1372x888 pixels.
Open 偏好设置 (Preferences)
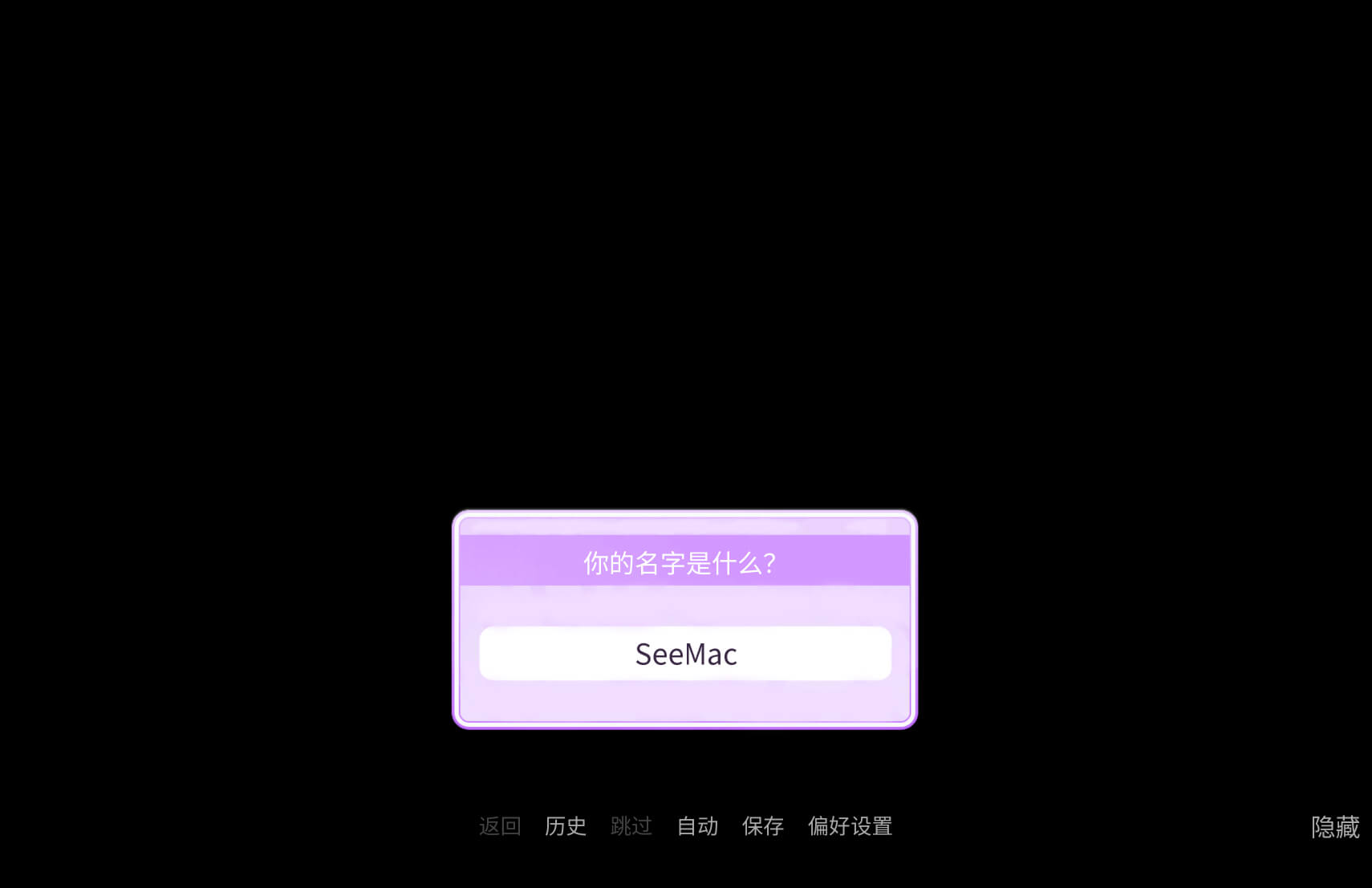click(x=850, y=826)
